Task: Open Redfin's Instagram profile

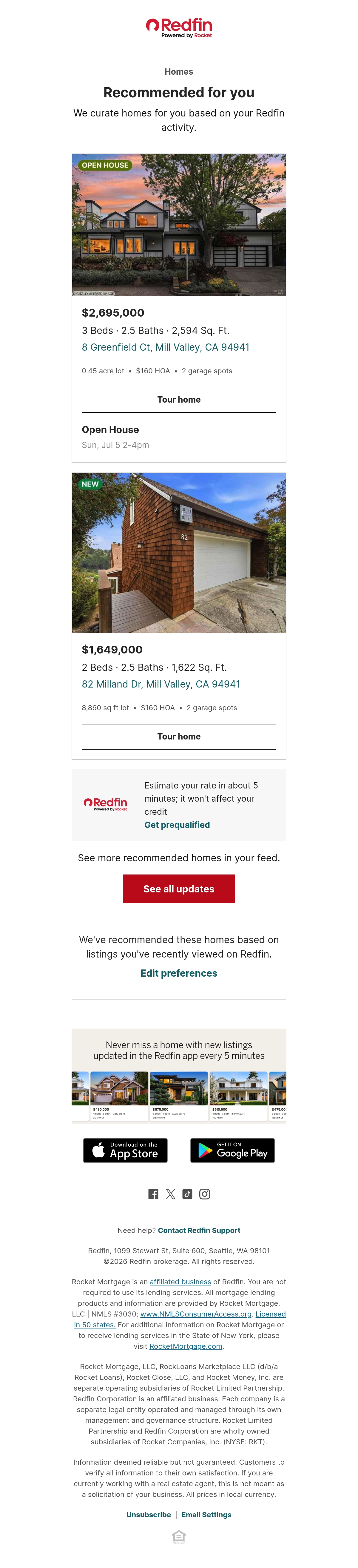Action: 205,1194
